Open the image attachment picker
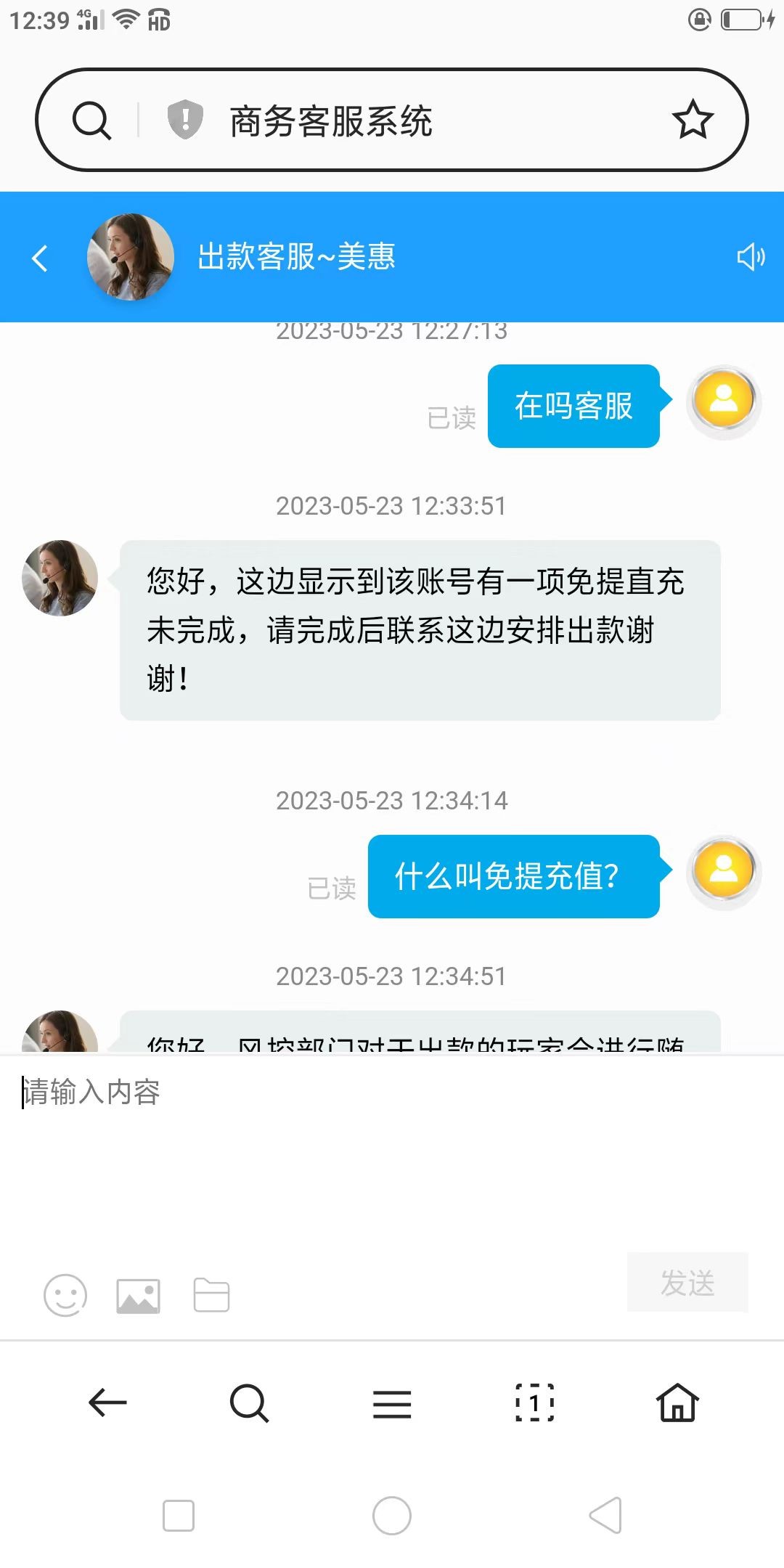This screenshot has width=784, height=1568. [137, 1295]
